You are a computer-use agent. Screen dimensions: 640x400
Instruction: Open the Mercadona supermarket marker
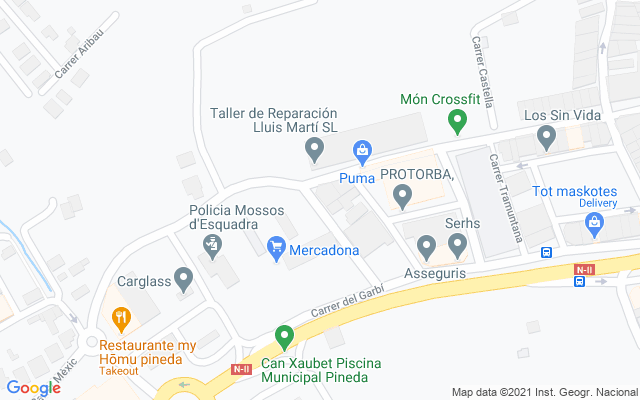[276, 246]
